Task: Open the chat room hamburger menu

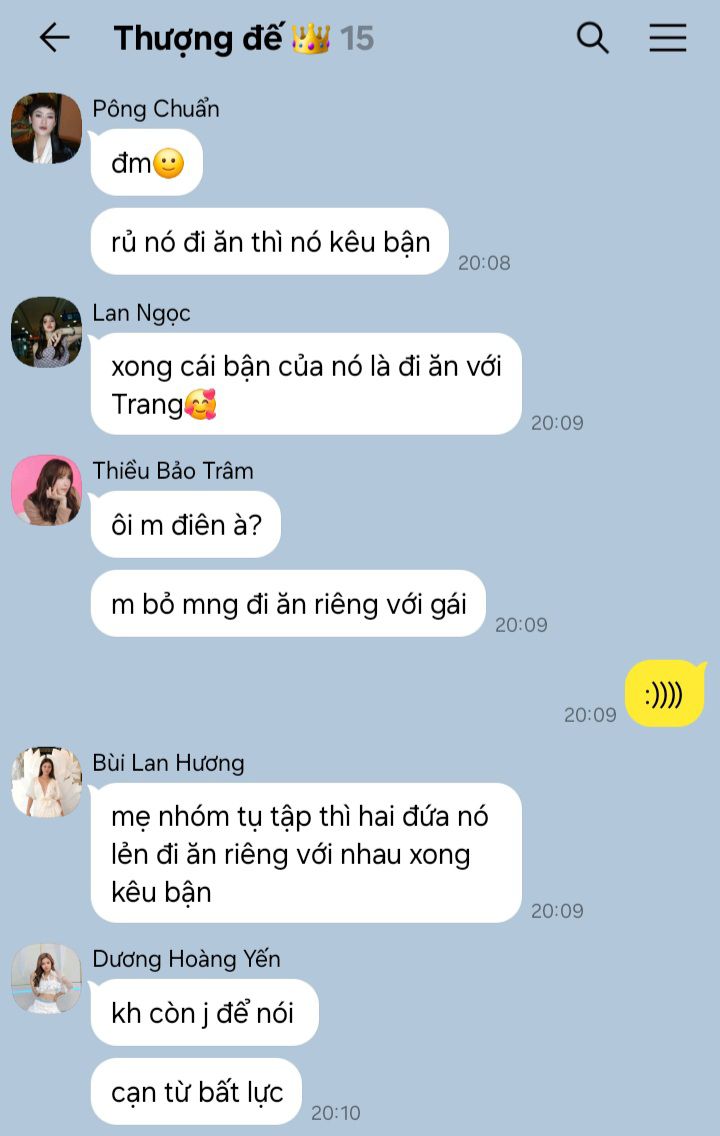Action: coord(667,38)
